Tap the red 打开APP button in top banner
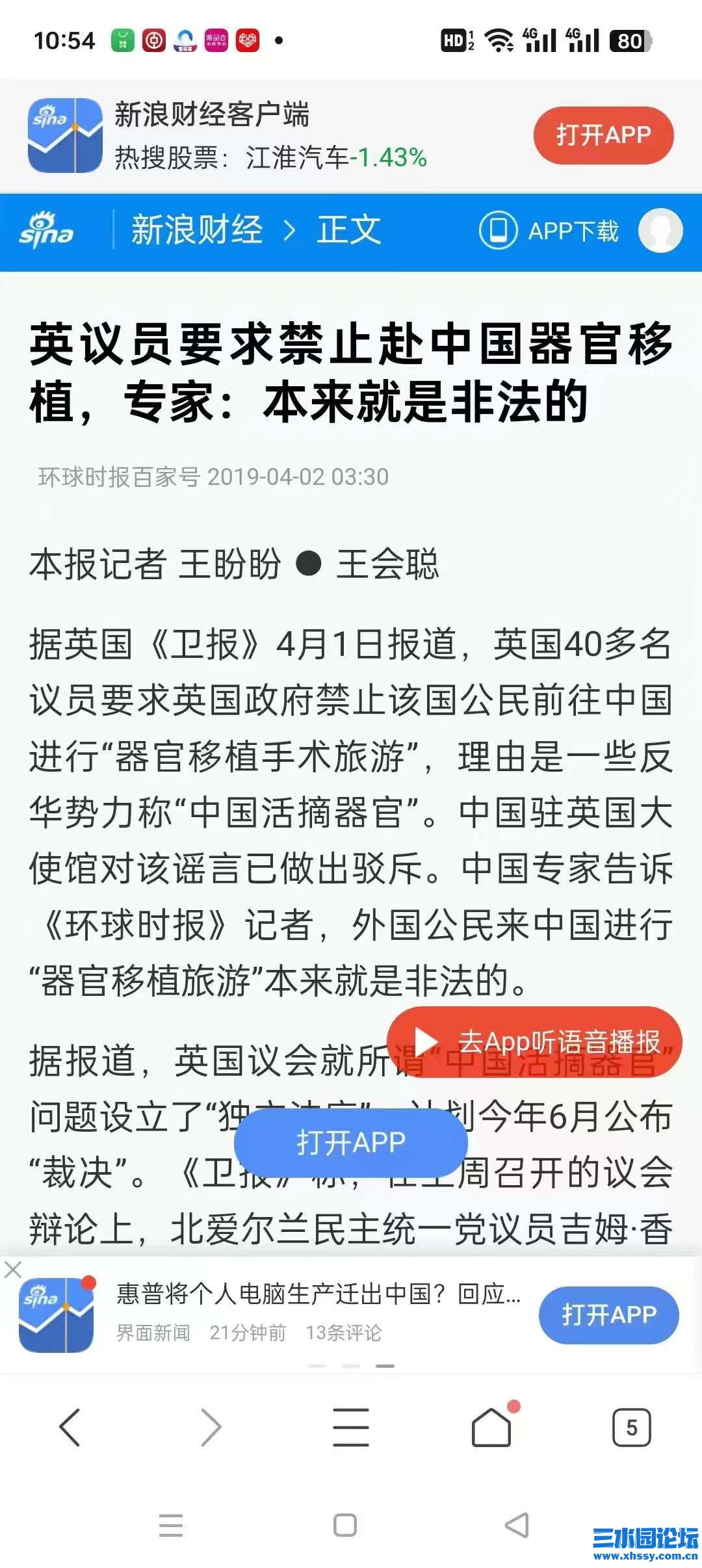This screenshot has height=1568, width=702. click(603, 135)
